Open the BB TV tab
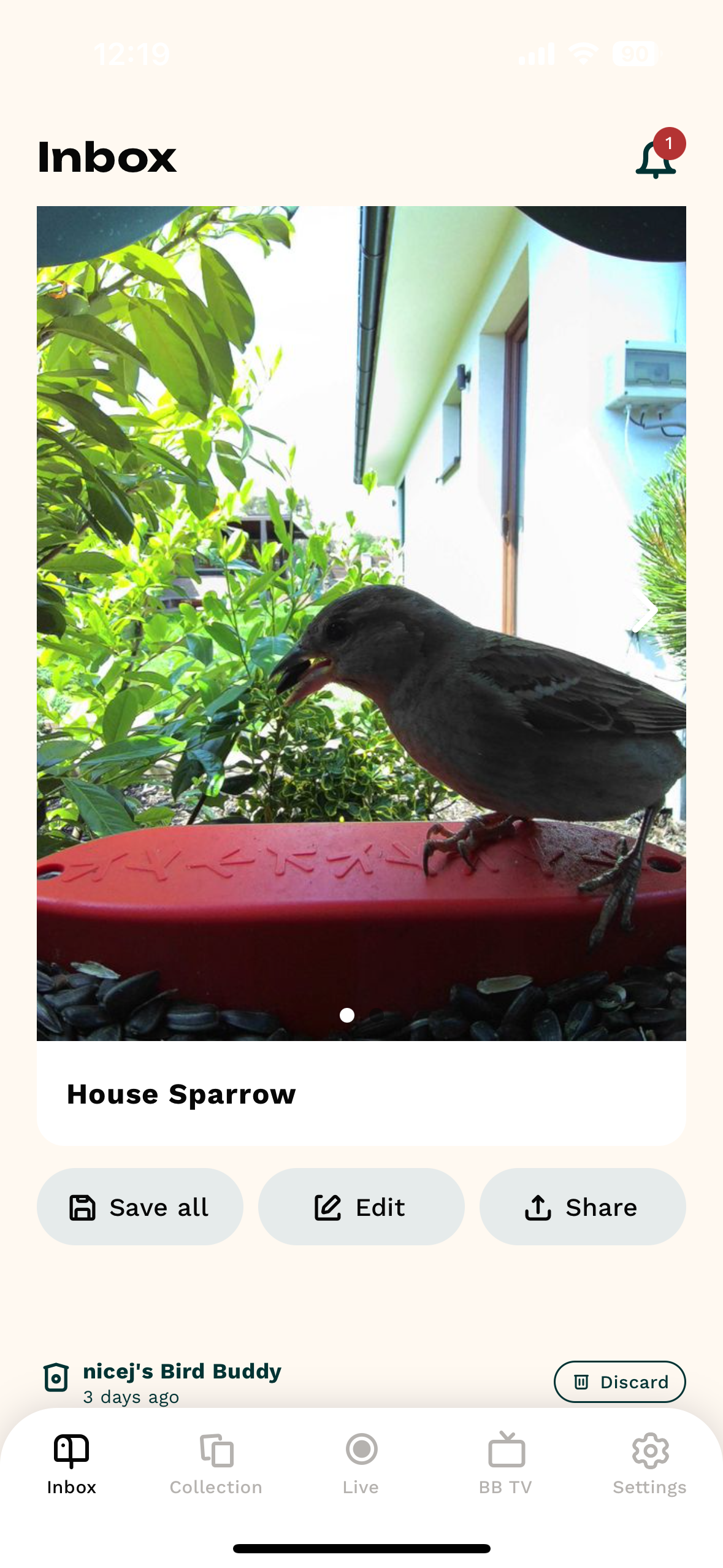723x1568 pixels. pyautogui.click(x=505, y=1463)
